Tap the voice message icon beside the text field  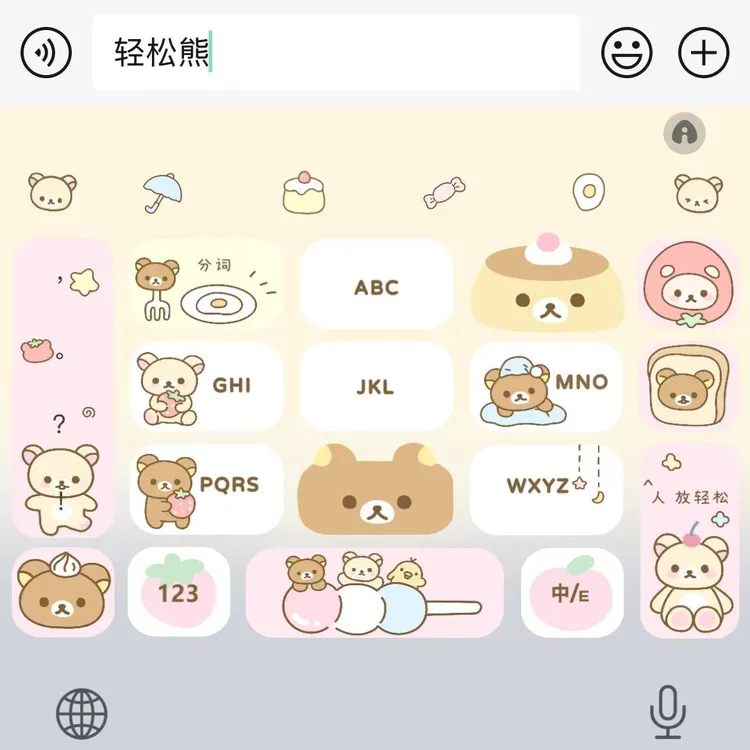coord(46,53)
